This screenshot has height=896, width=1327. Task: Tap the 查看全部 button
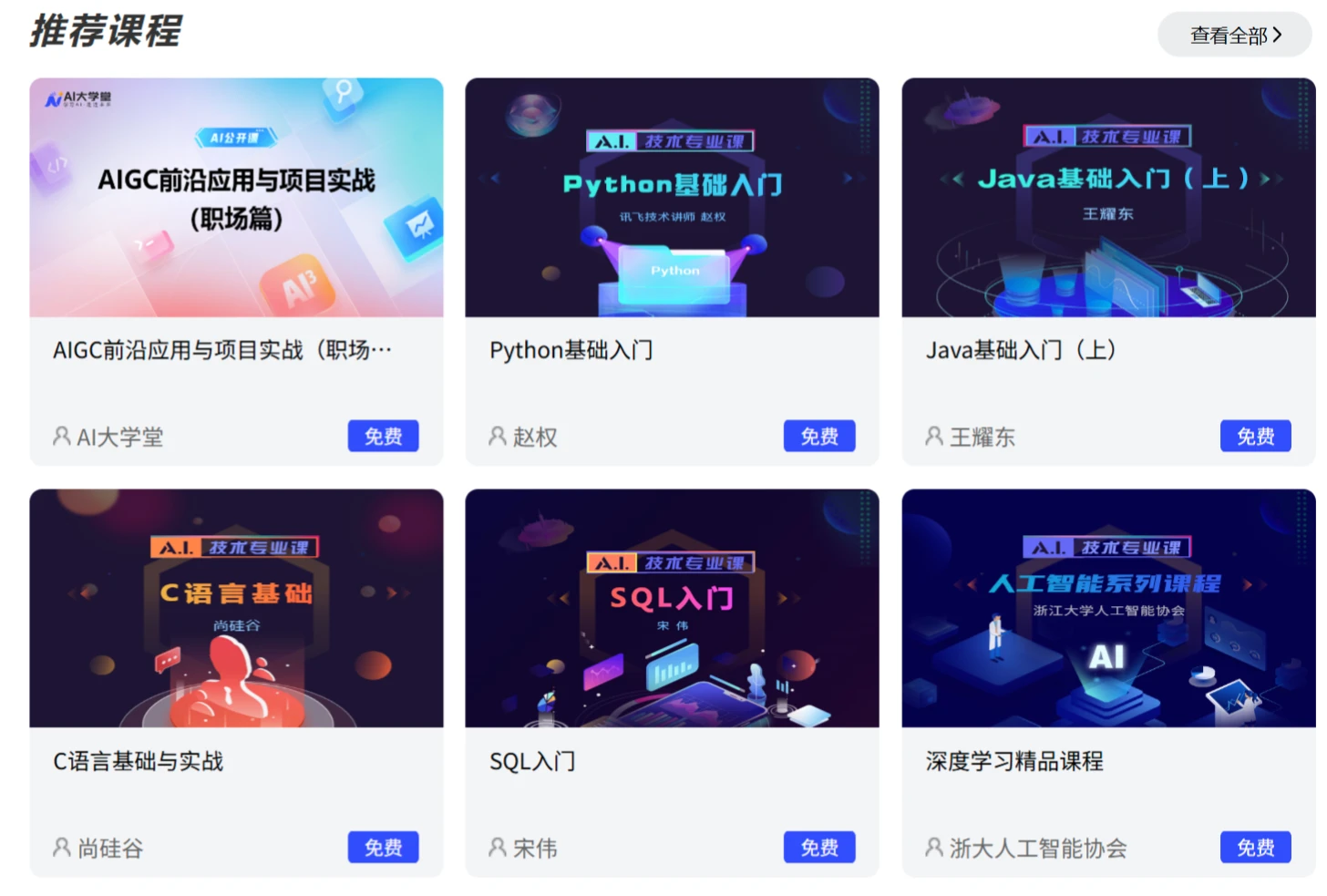pos(1234,36)
